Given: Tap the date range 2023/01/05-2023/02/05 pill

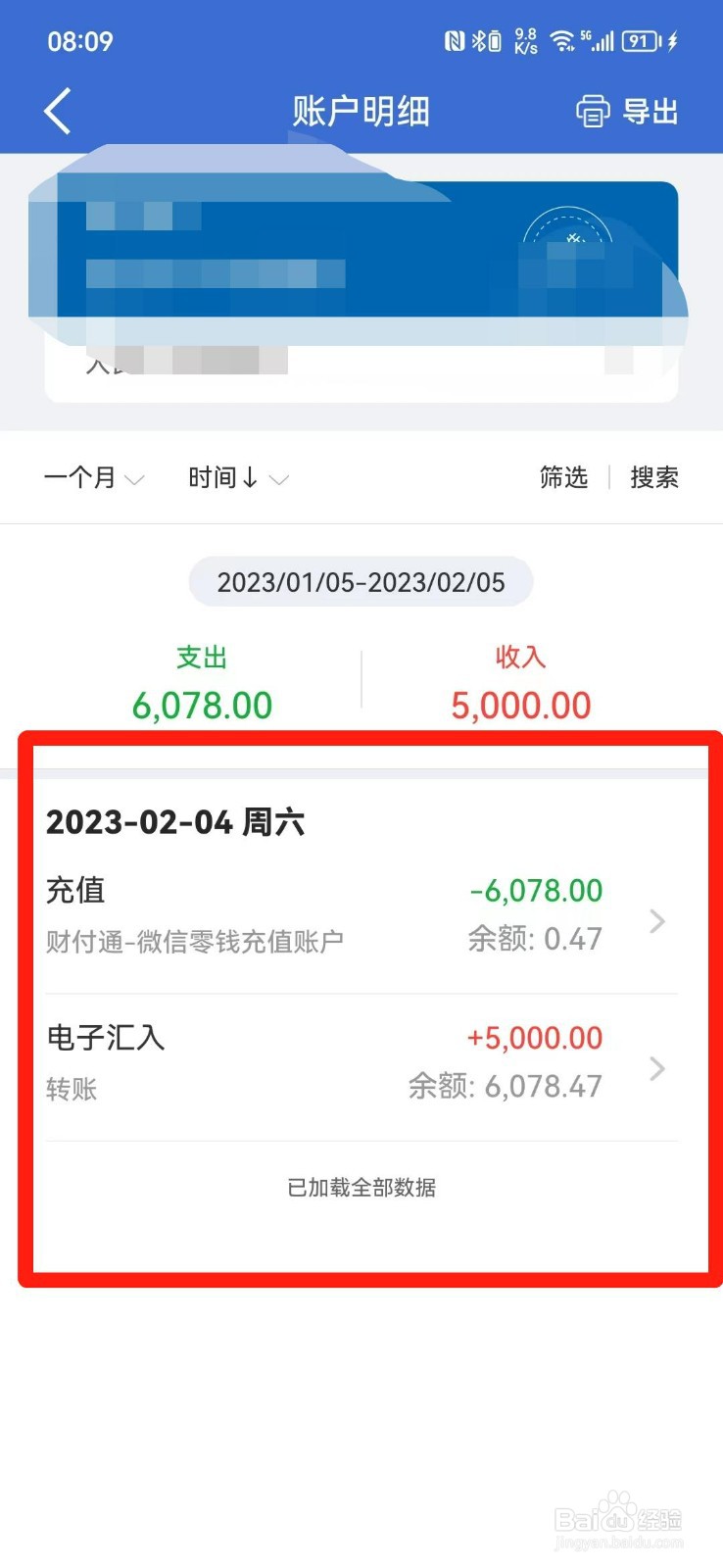Looking at the screenshot, I should 361,581.
